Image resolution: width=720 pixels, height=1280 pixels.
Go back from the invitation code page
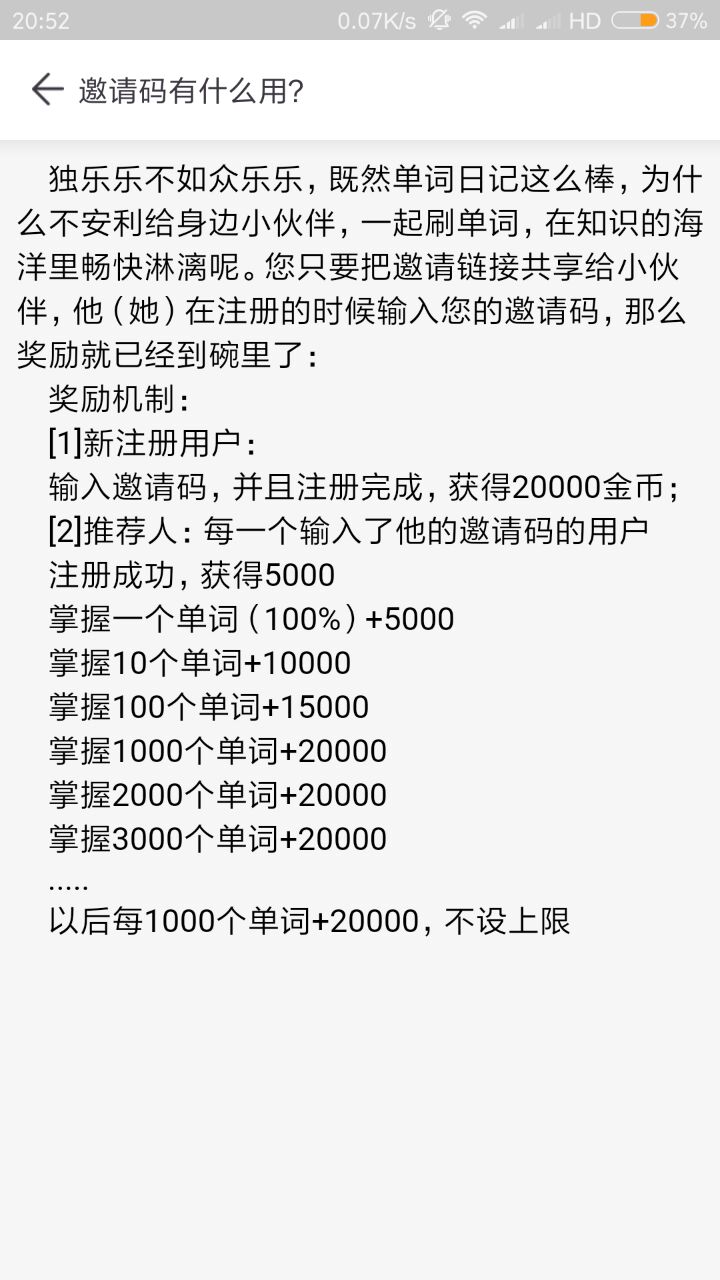tap(46, 90)
